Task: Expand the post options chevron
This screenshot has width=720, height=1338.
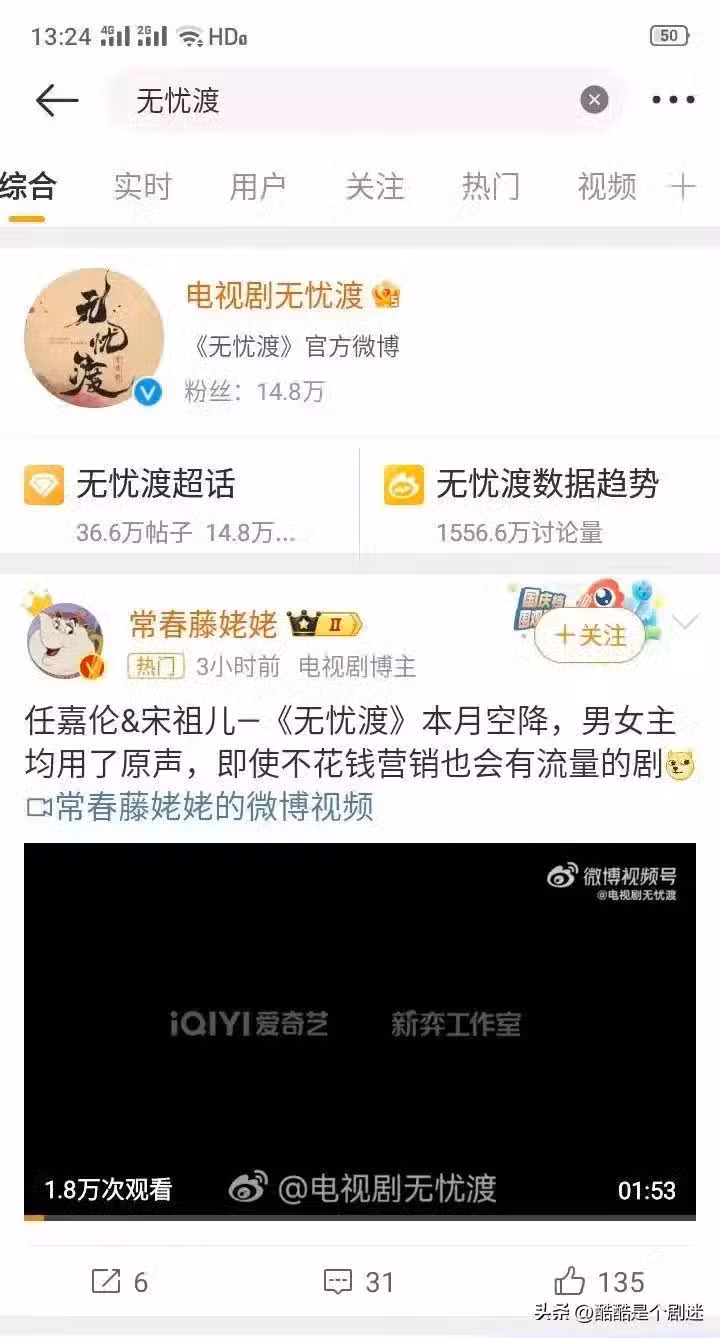Action: pyautogui.click(x=686, y=624)
